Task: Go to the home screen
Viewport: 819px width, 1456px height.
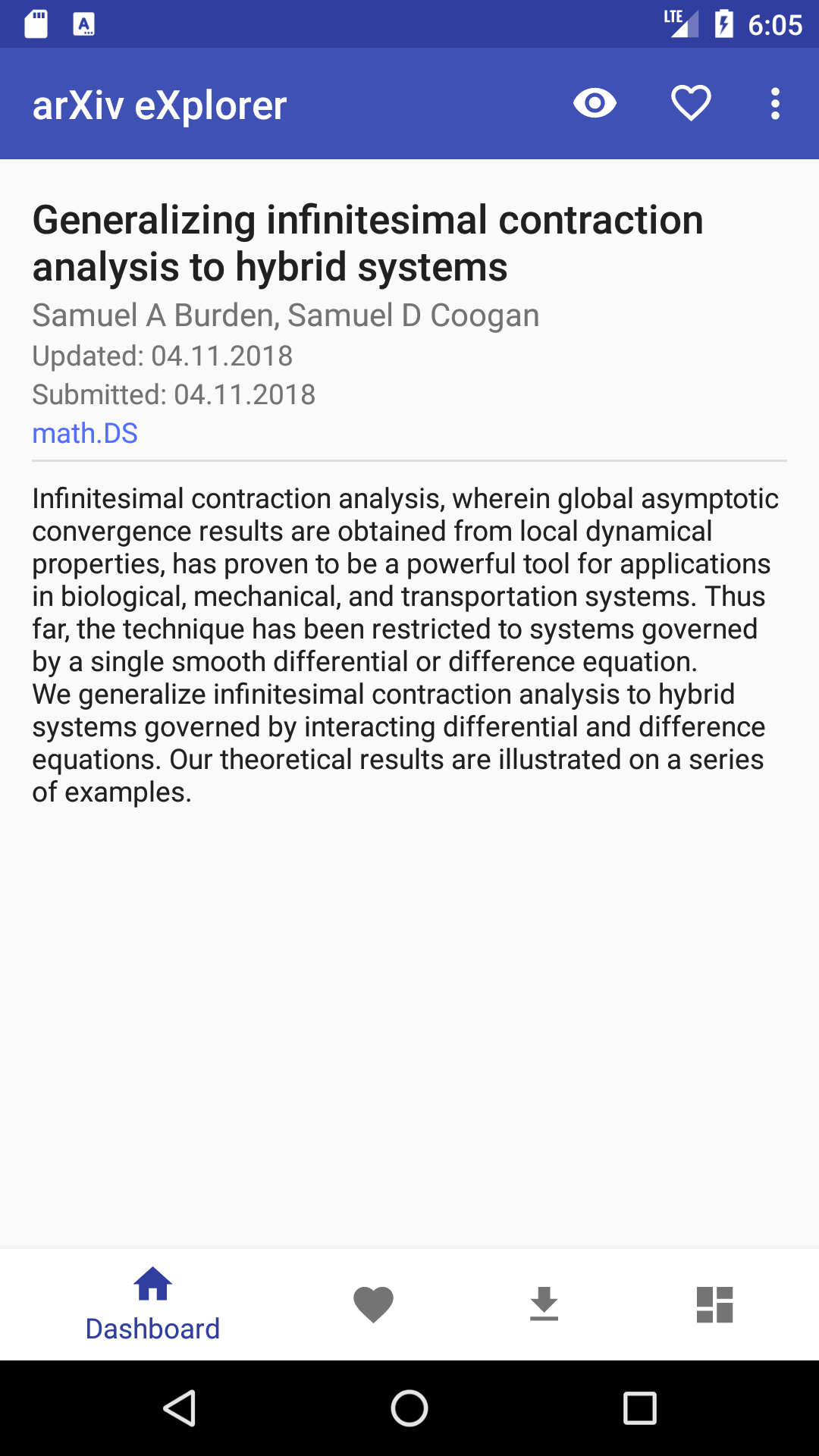Action: click(409, 1409)
